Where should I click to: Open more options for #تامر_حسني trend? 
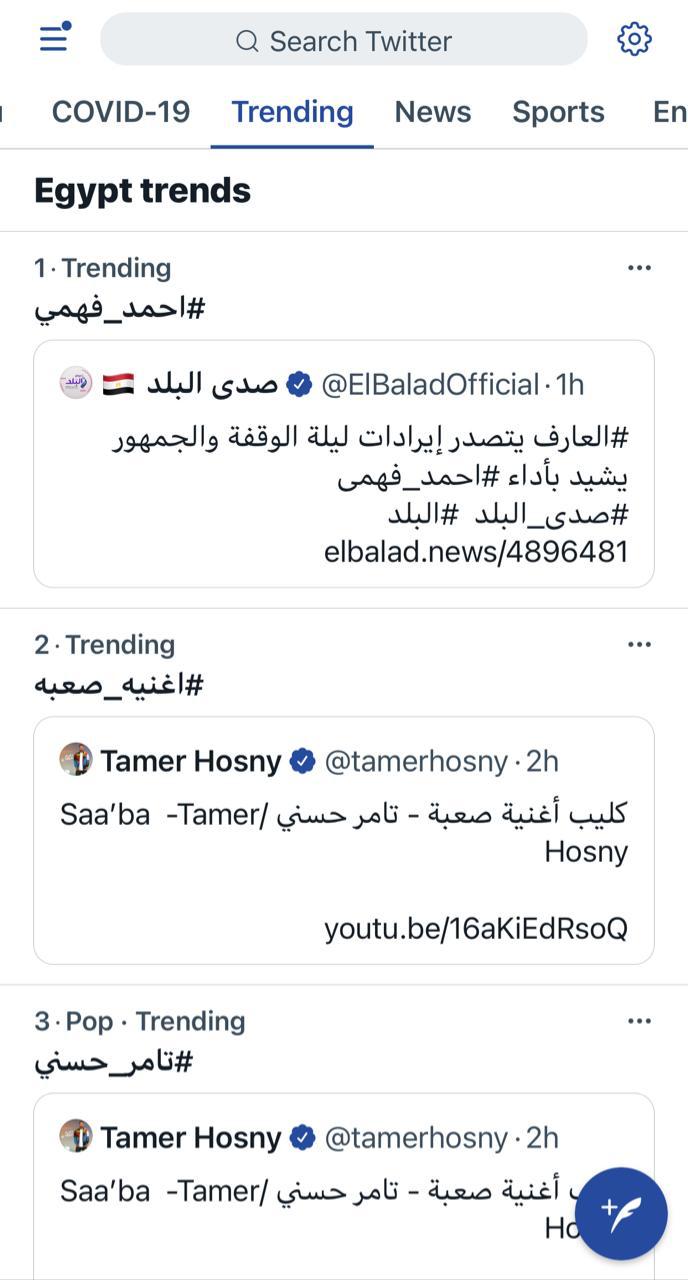639,1021
